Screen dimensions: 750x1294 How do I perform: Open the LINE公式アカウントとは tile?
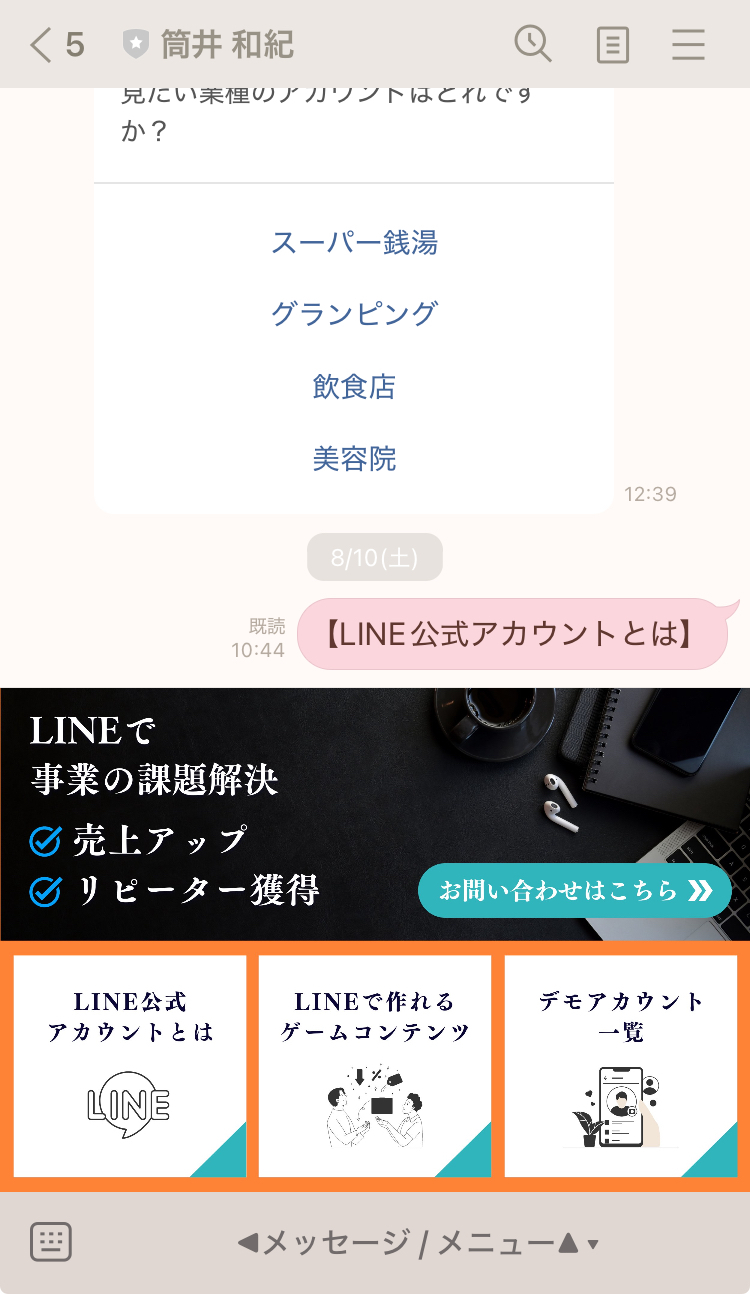(130, 1066)
